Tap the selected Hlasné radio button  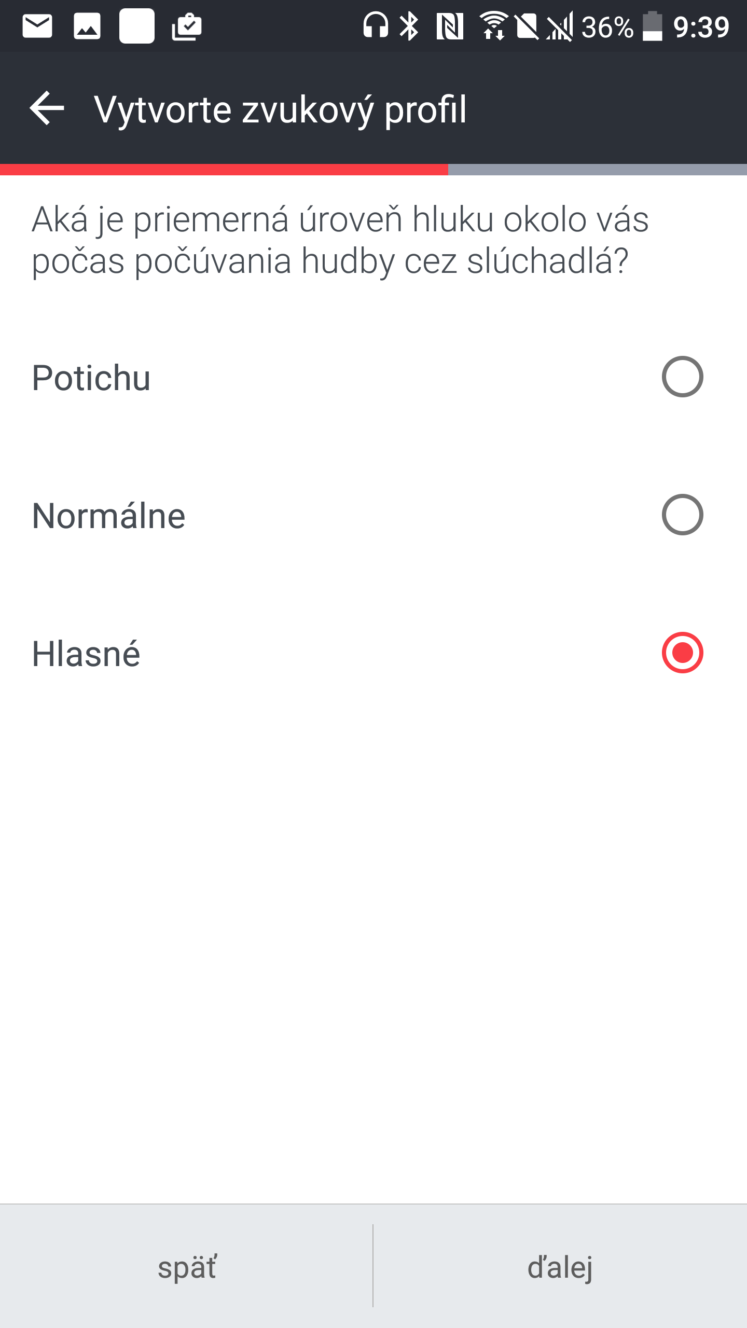(x=682, y=654)
